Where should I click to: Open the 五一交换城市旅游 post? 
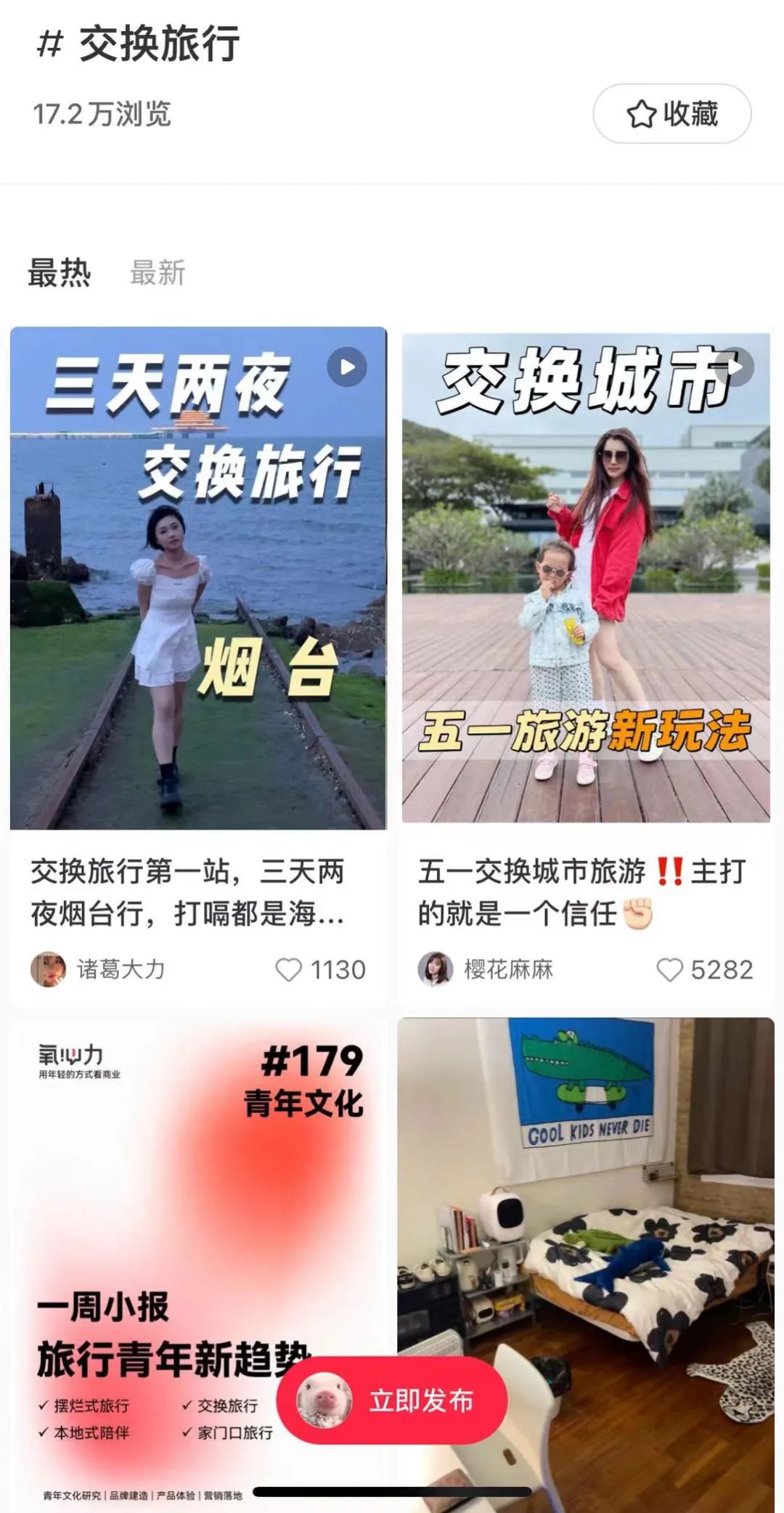coord(586,578)
